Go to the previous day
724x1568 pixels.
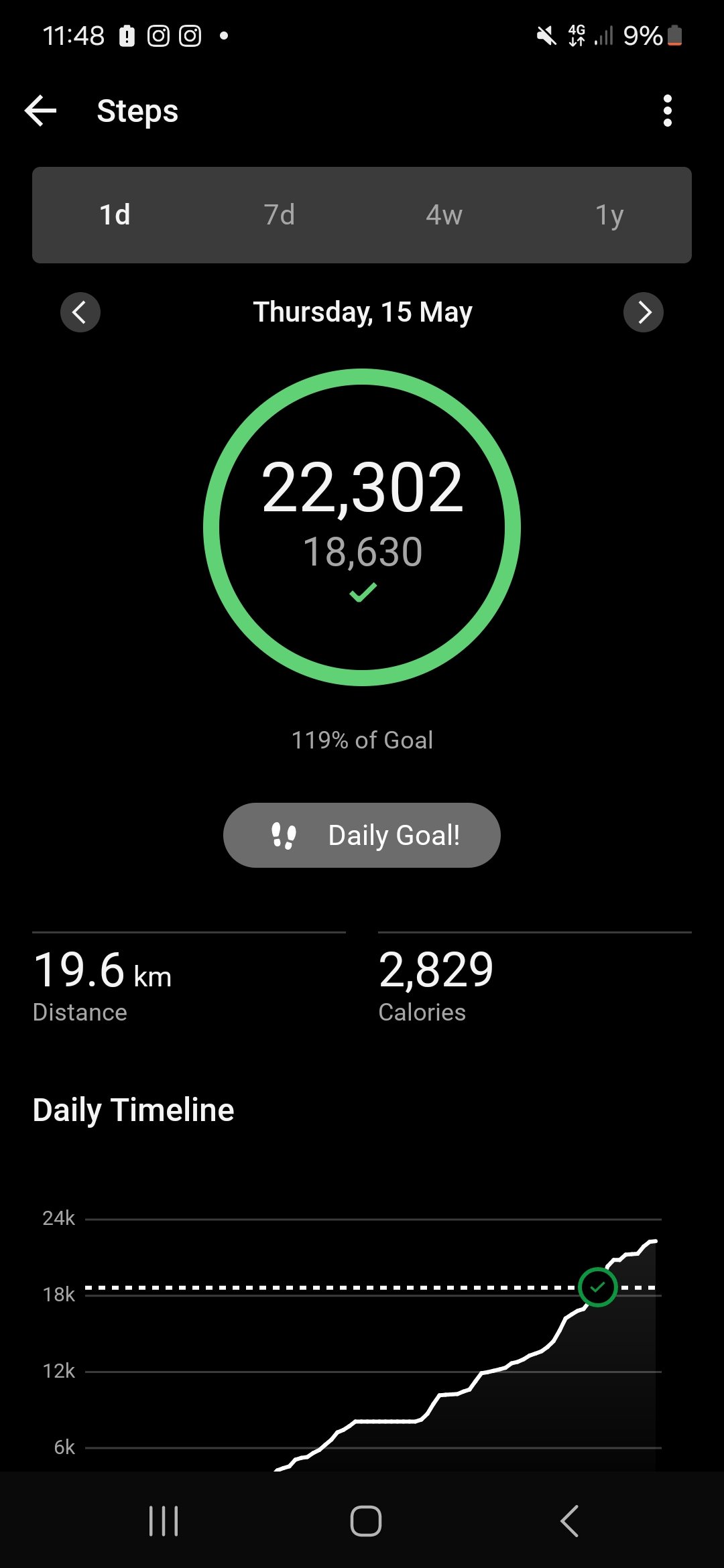[80, 312]
